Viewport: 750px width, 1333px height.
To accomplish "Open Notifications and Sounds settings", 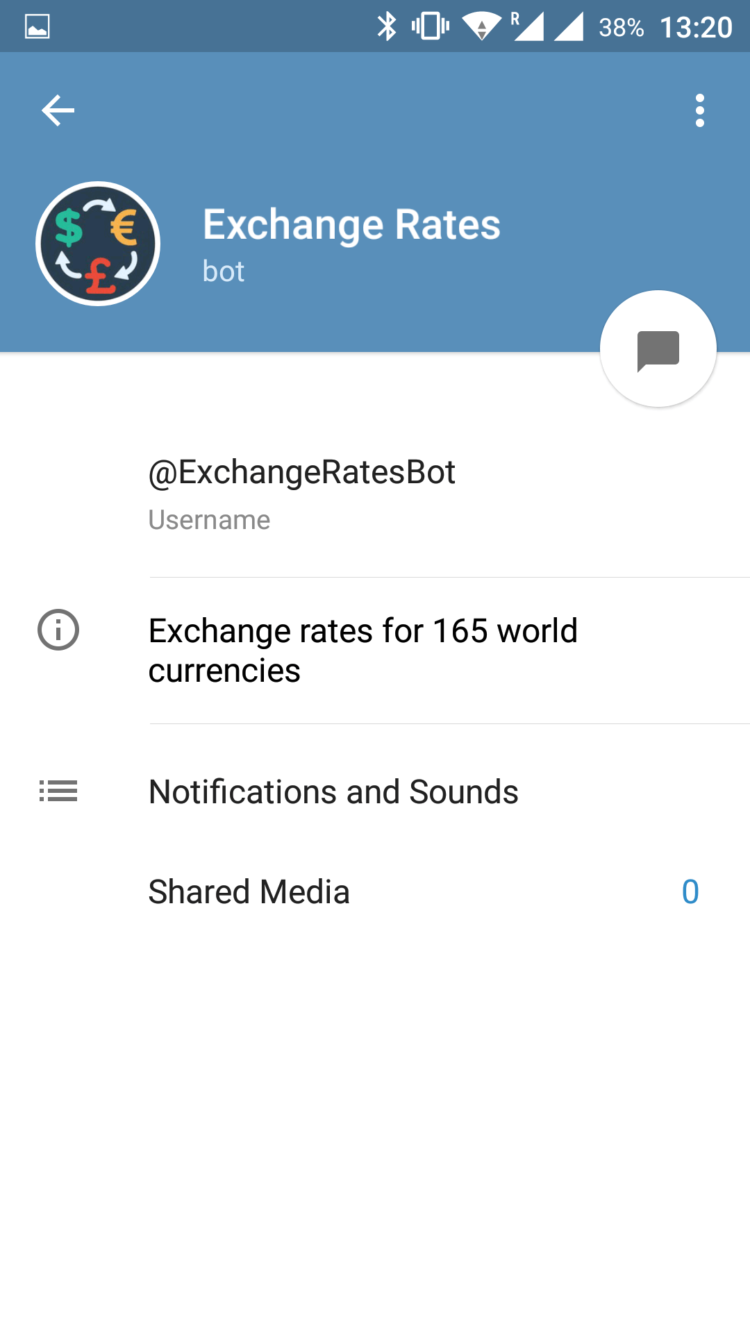I will [x=333, y=791].
